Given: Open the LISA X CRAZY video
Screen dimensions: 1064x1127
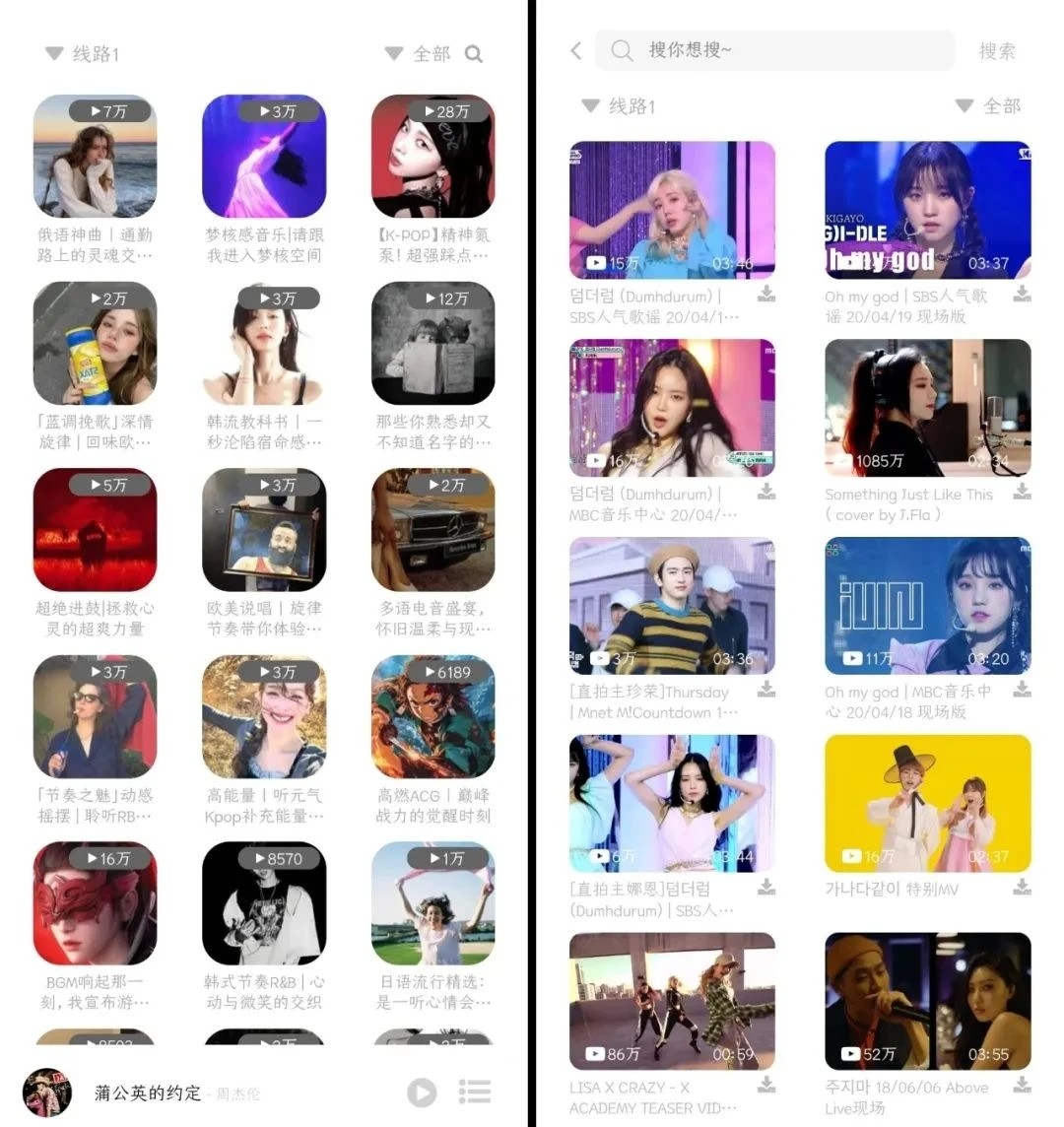Looking at the screenshot, I should [x=672, y=1002].
